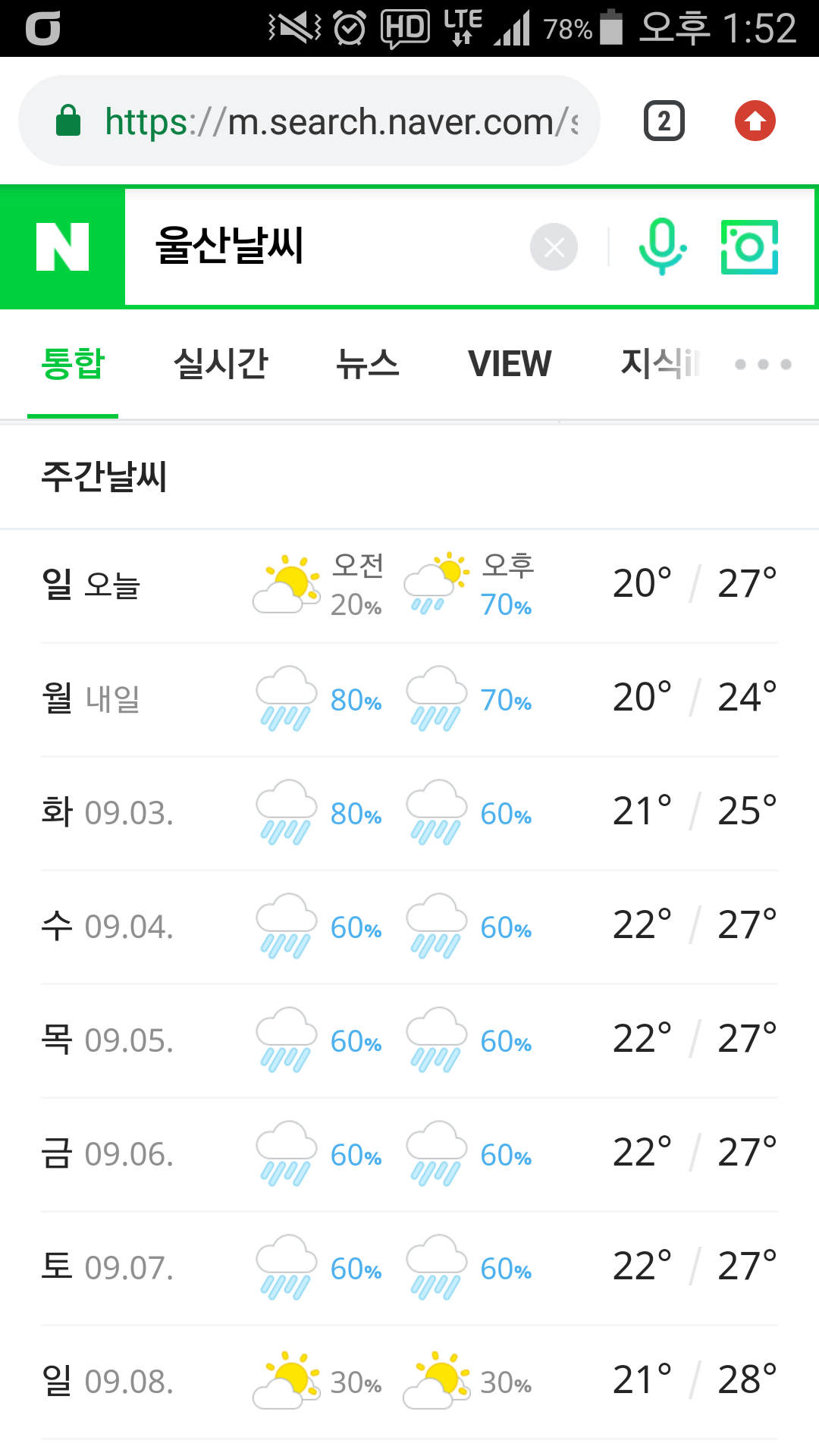Select the 통합 tab
Image resolution: width=819 pixels, height=1456 pixels.
(73, 364)
